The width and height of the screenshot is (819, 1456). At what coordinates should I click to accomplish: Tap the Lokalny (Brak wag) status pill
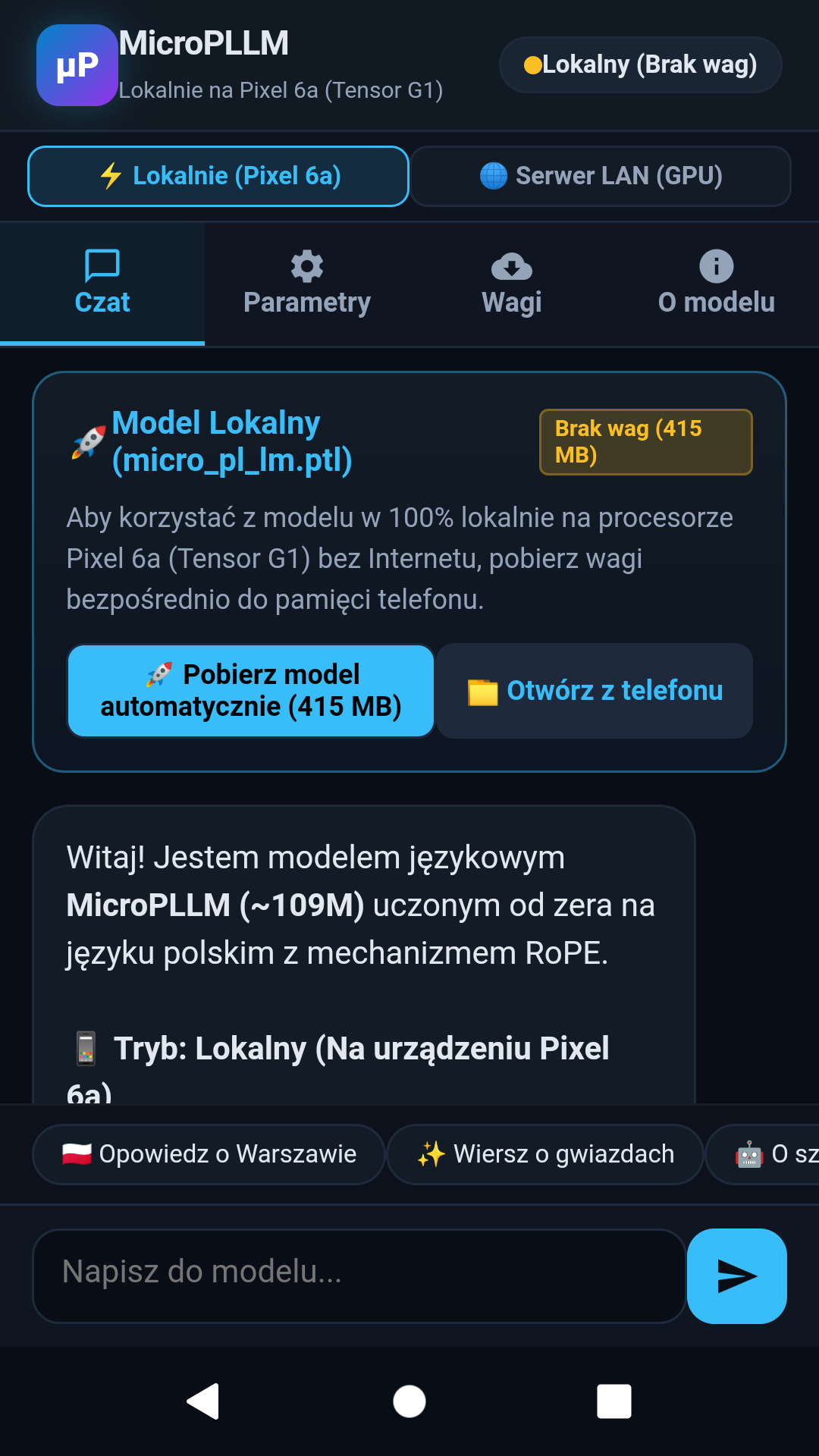click(x=640, y=65)
